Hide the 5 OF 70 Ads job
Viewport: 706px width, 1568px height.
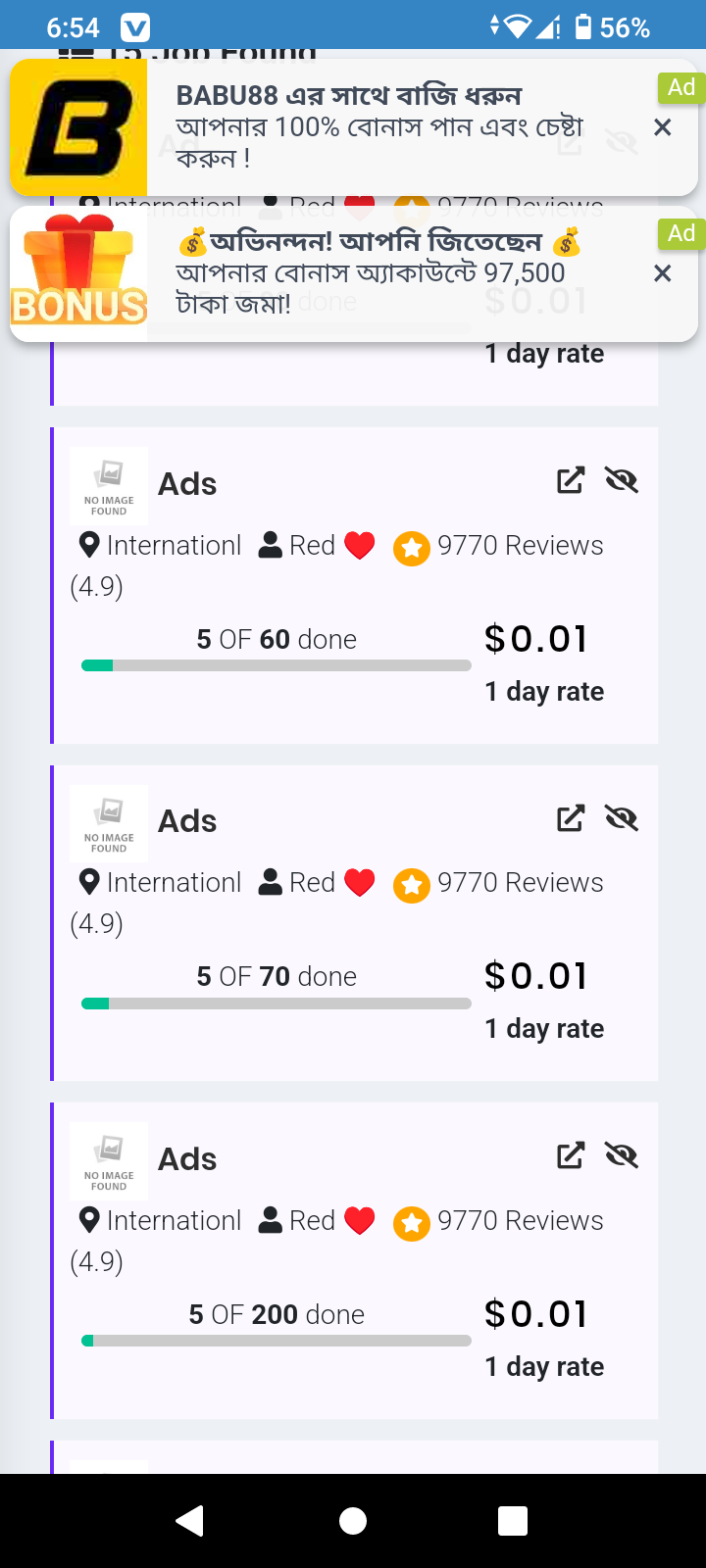(622, 818)
